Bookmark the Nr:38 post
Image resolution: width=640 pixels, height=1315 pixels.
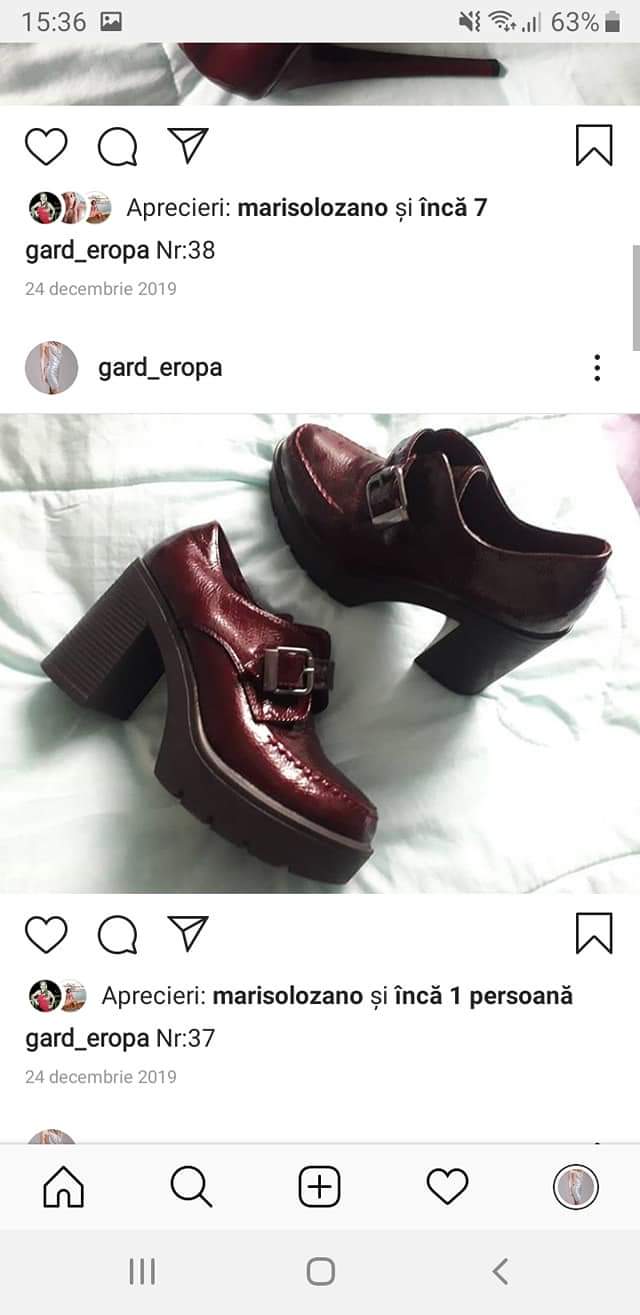click(594, 146)
